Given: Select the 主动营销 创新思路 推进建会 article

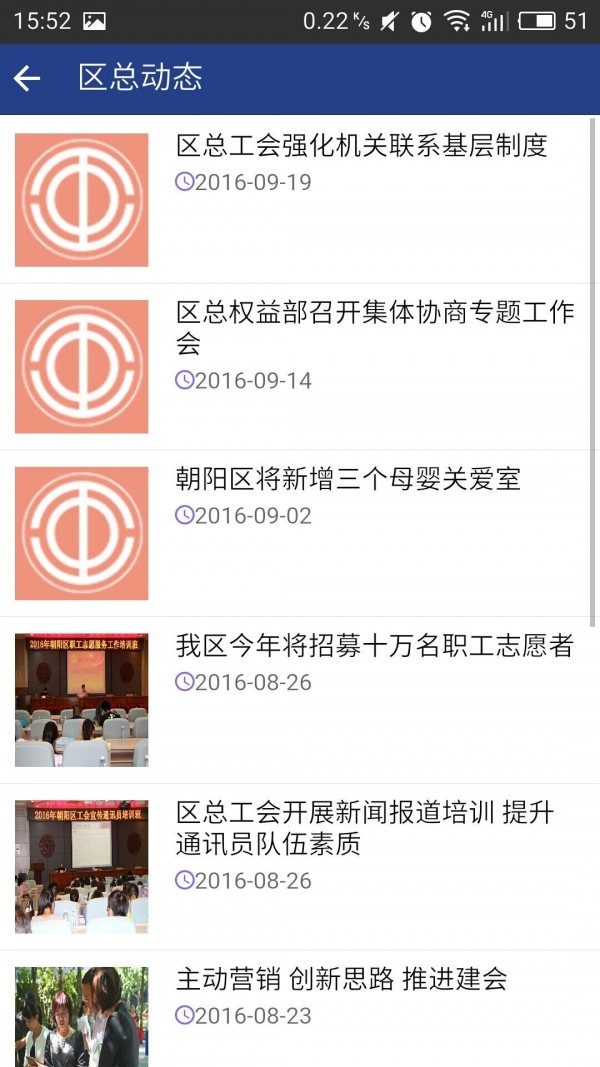Looking at the screenshot, I should tap(341, 979).
